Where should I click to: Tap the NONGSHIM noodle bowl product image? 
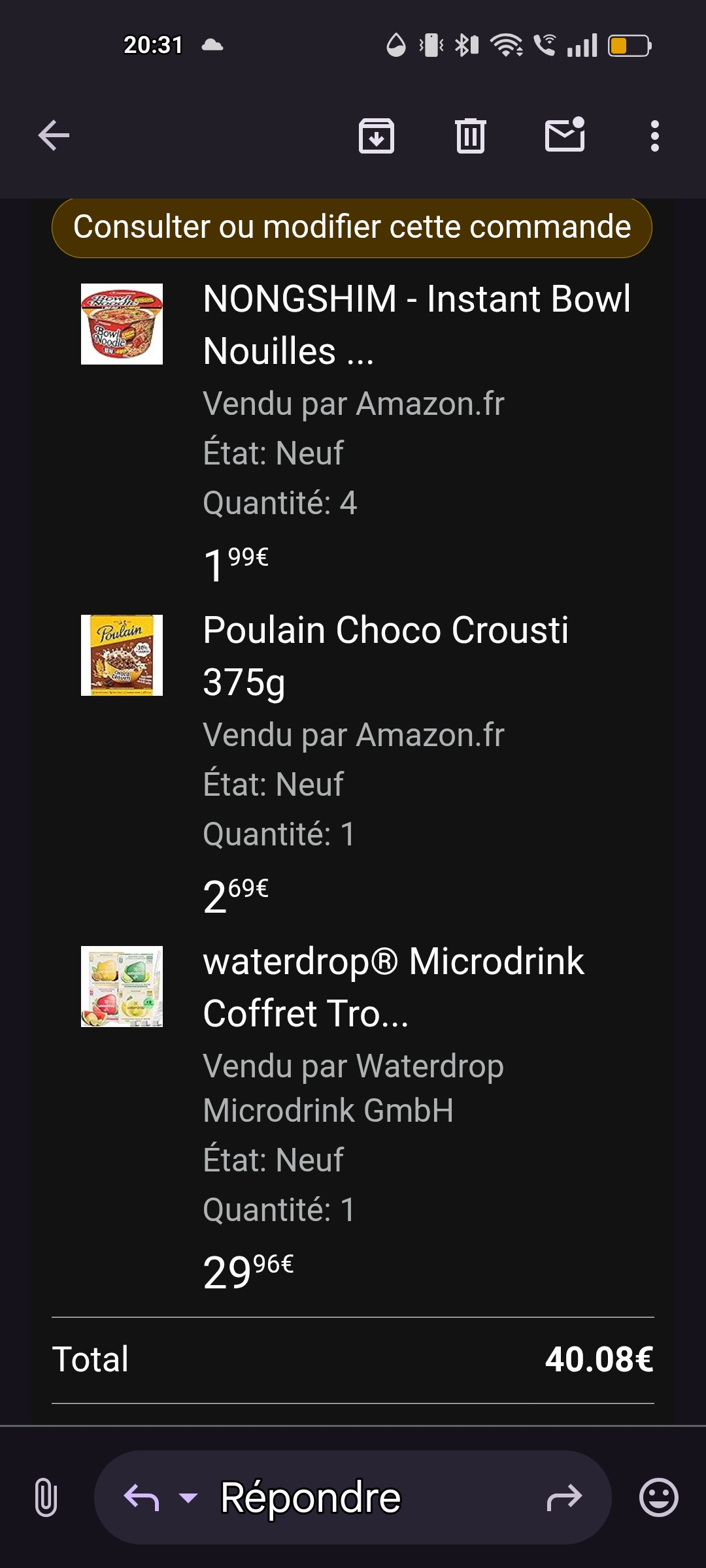[x=122, y=324]
